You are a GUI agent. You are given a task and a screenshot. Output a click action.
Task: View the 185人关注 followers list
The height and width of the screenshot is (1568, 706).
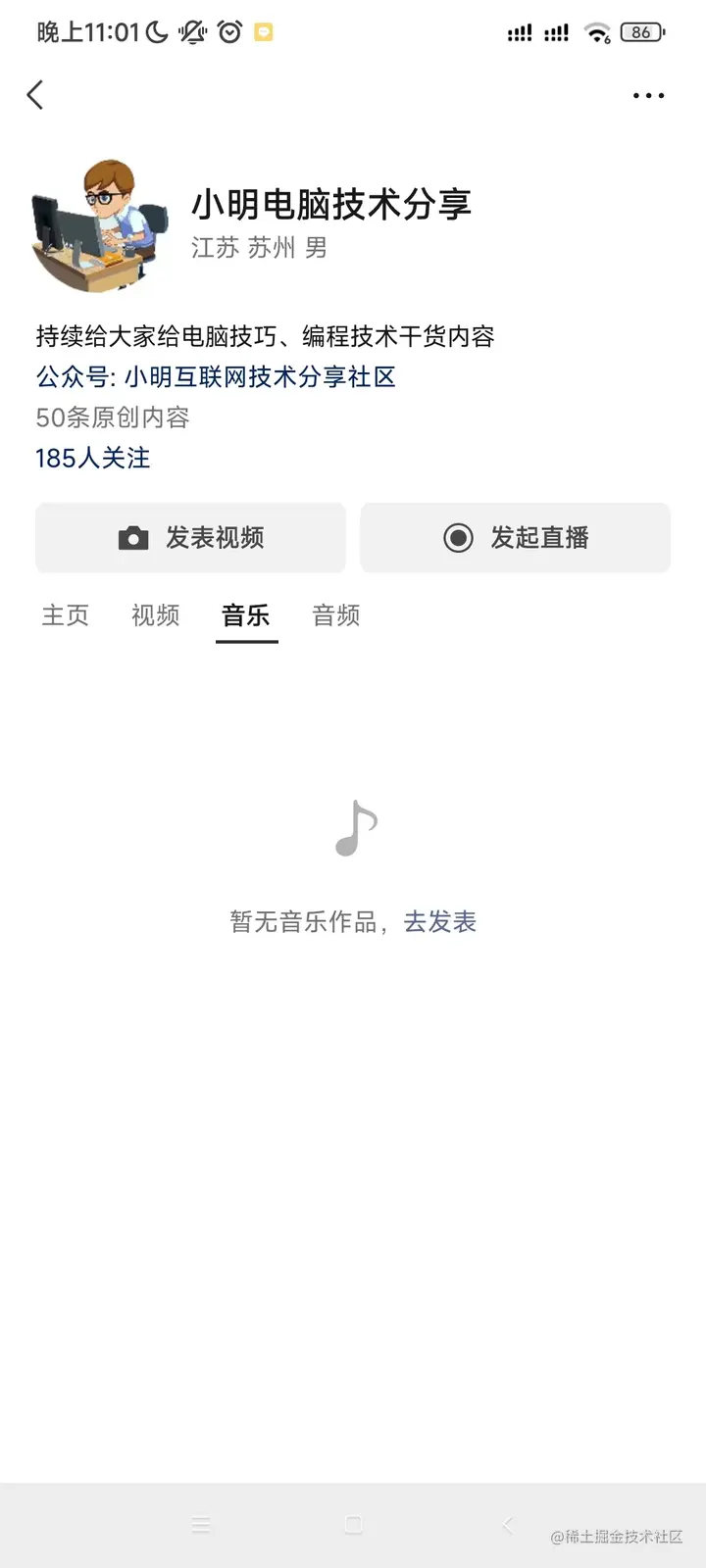click(93, 458)
